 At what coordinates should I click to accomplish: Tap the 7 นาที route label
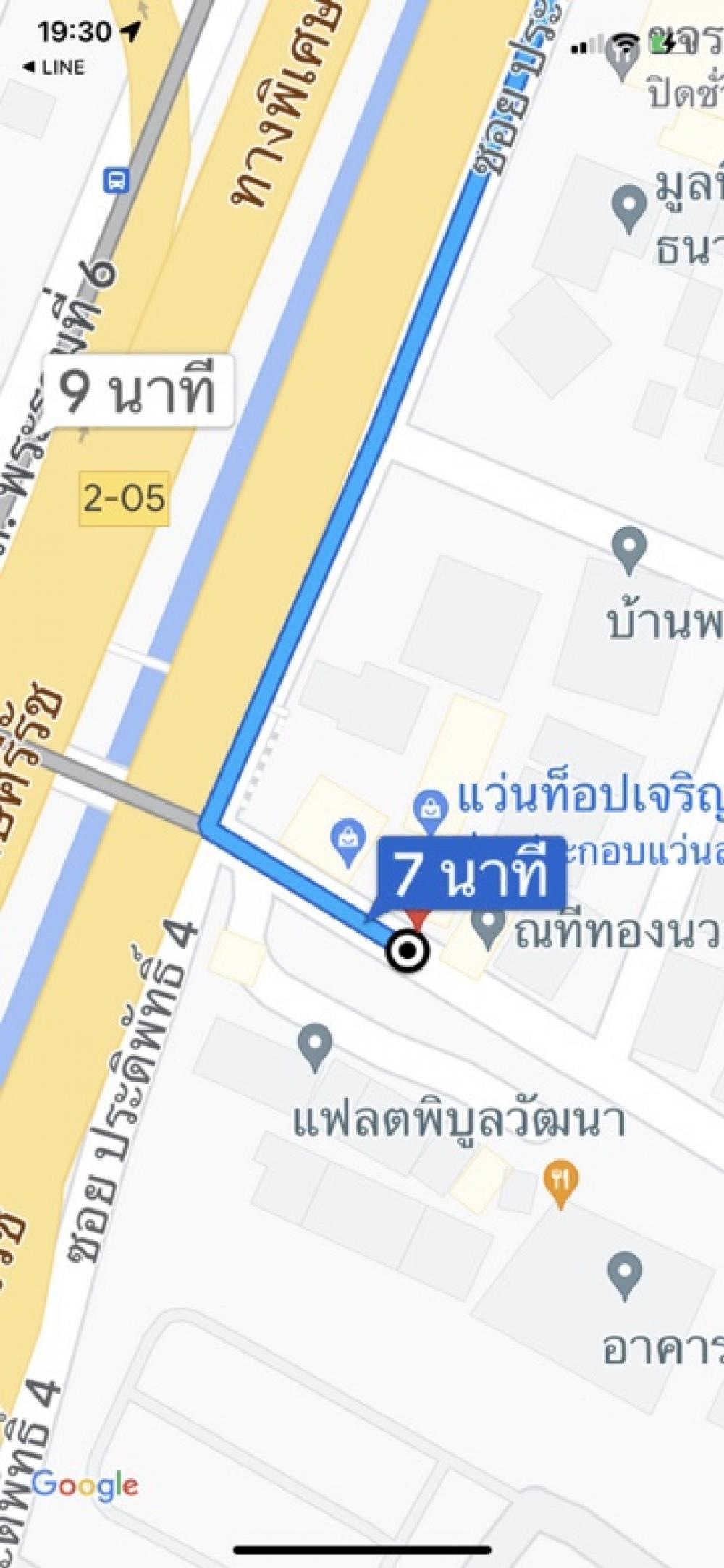470,874
